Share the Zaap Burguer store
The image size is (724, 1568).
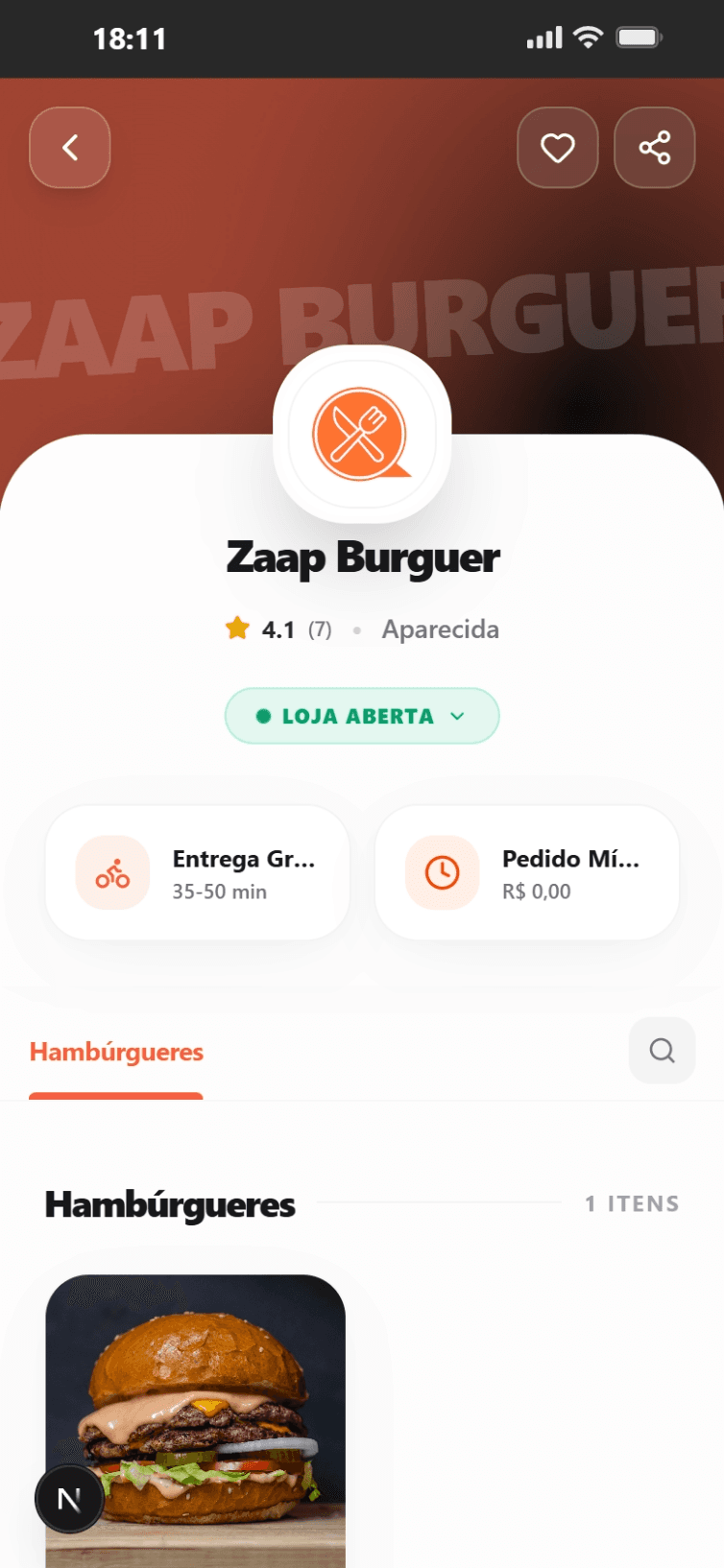(x=654, y=147)
